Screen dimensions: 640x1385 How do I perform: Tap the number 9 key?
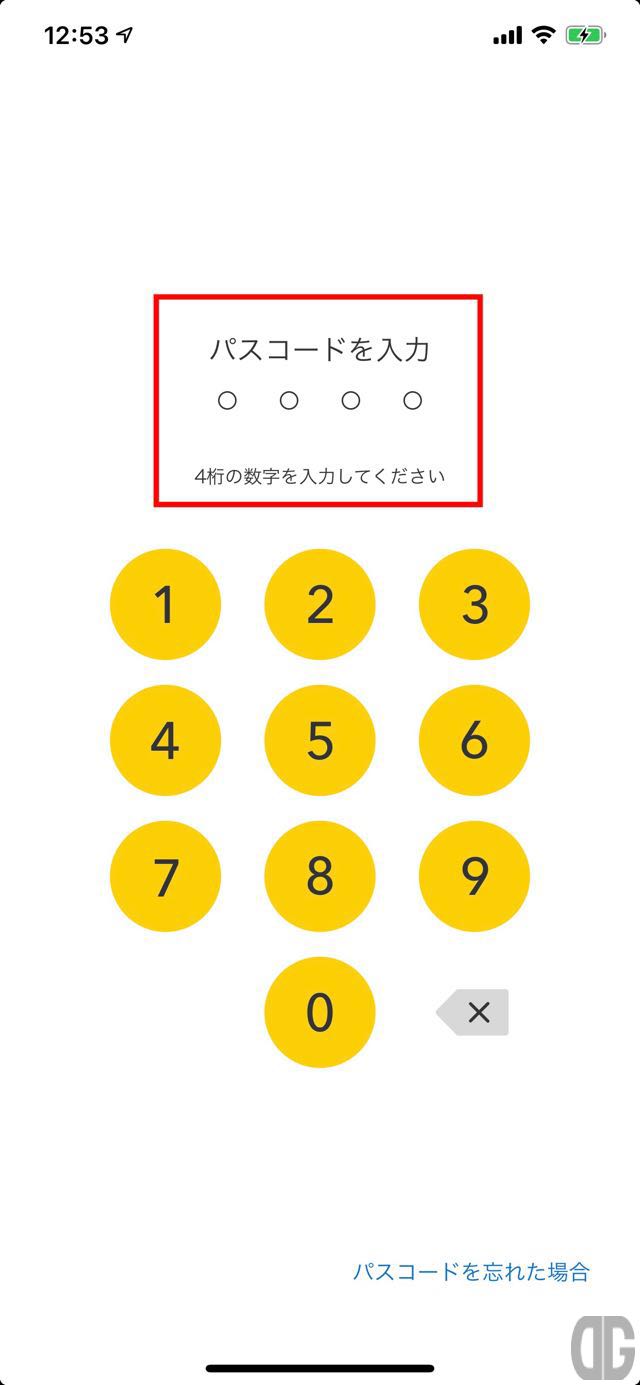pyautogui.click(x=474, y=876)
